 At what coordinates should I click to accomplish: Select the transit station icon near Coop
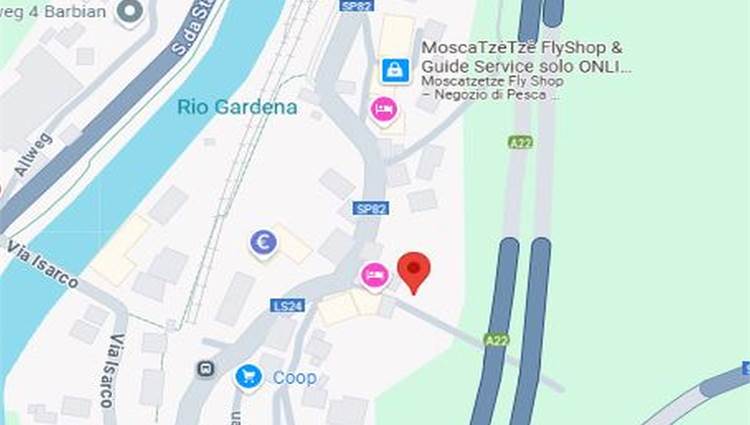click(x=205, y=369)
